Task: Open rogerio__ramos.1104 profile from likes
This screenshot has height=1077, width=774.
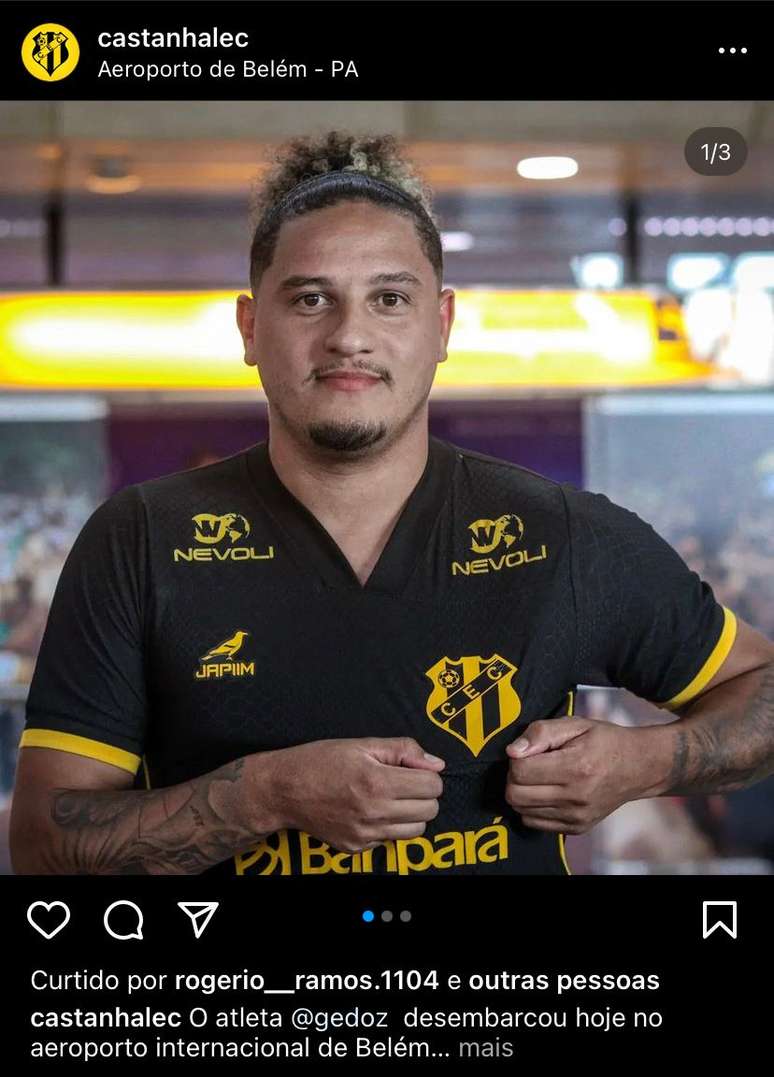Action: click(x=307, y=980)
